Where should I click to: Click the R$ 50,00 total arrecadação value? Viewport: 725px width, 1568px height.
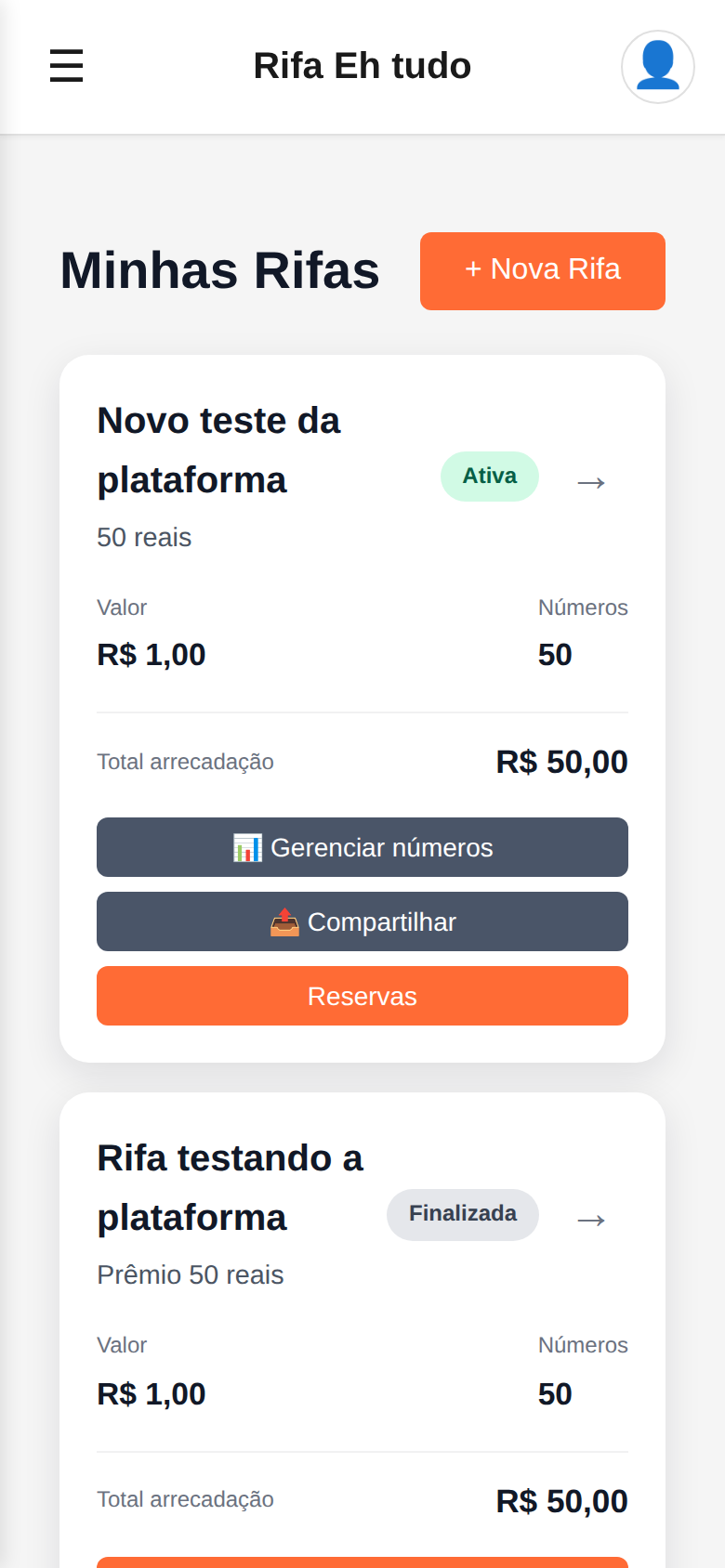pyautogui.click(x=561, y=762)
